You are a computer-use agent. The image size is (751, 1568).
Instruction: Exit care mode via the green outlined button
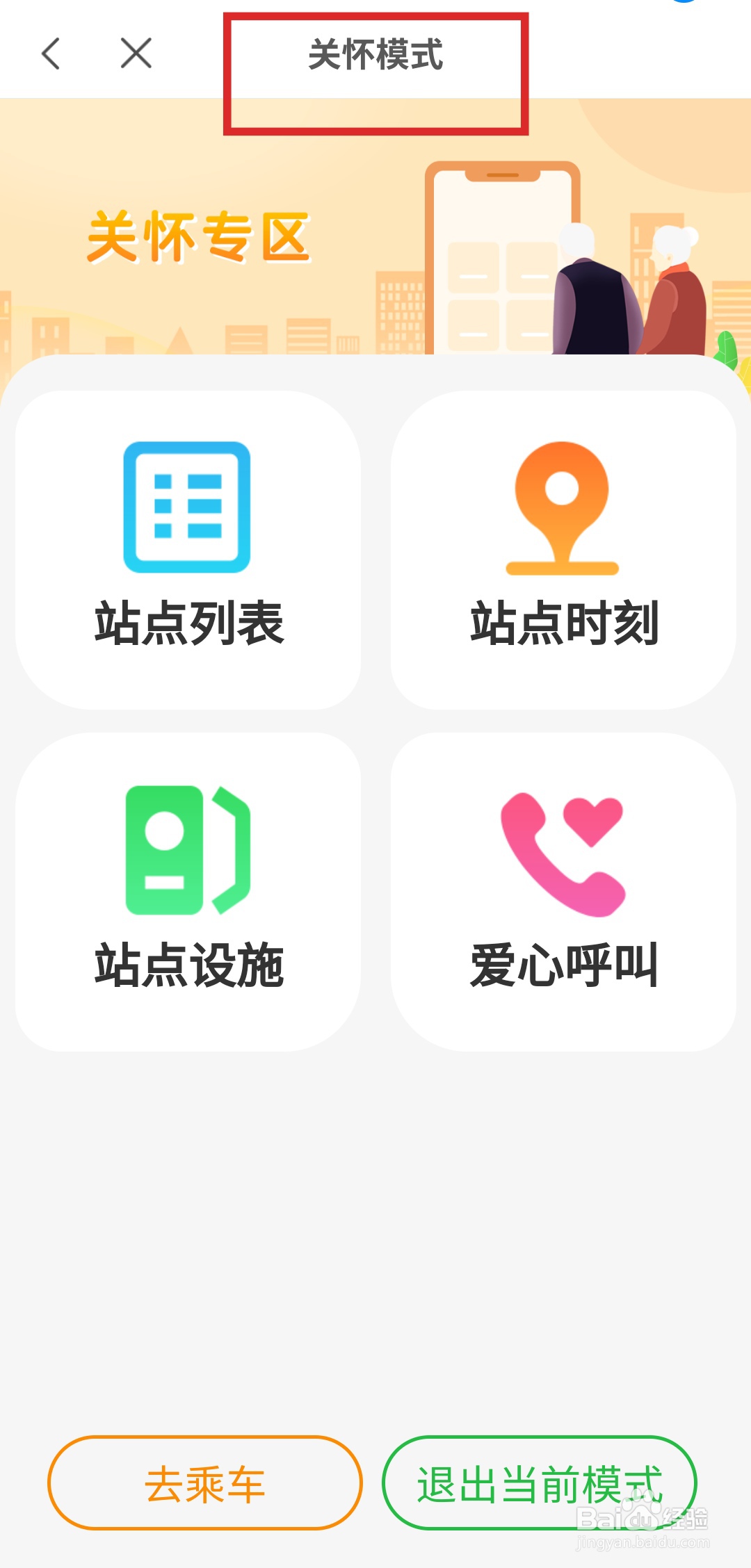click(541, 1480)
